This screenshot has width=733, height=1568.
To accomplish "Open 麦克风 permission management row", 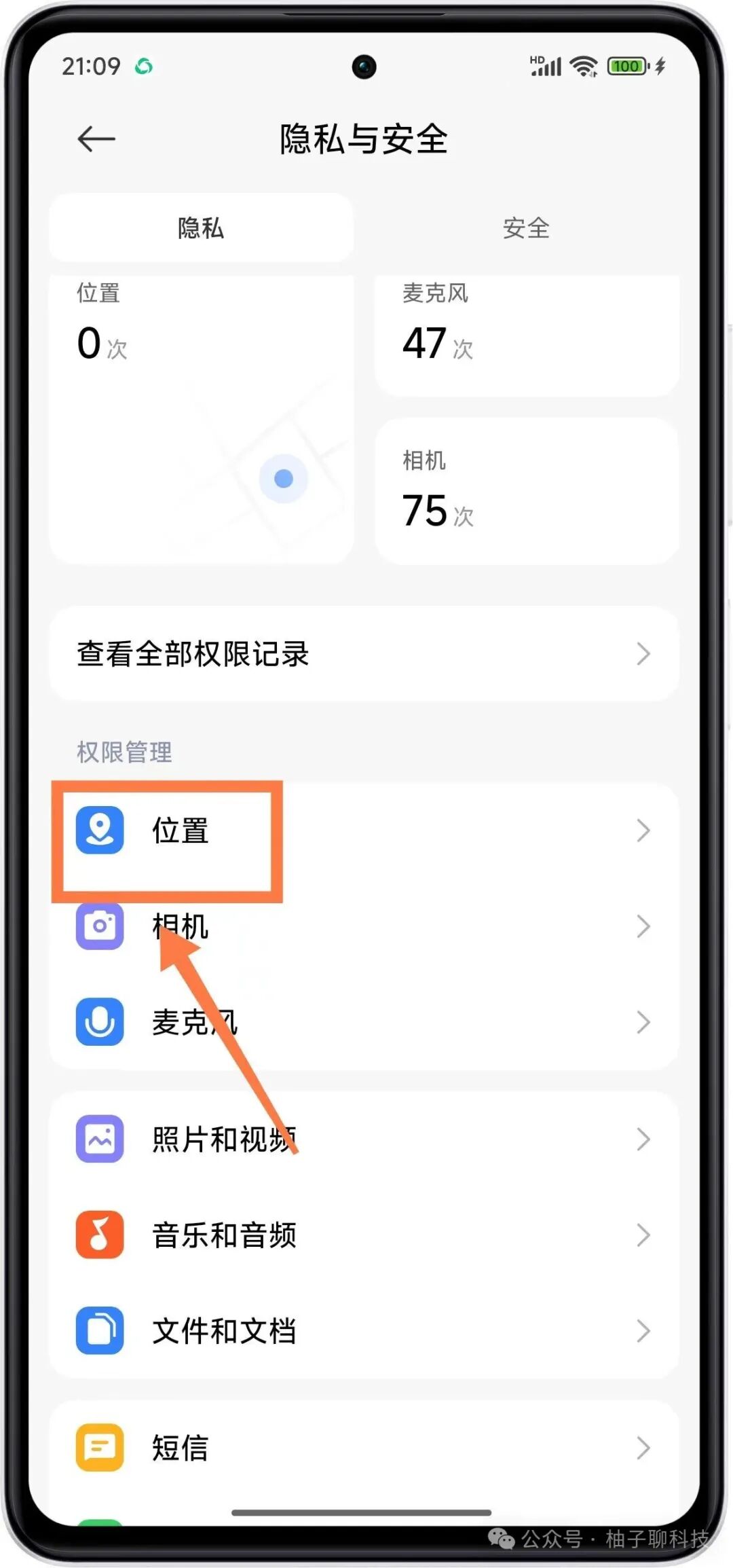I will click(364, 1022).
